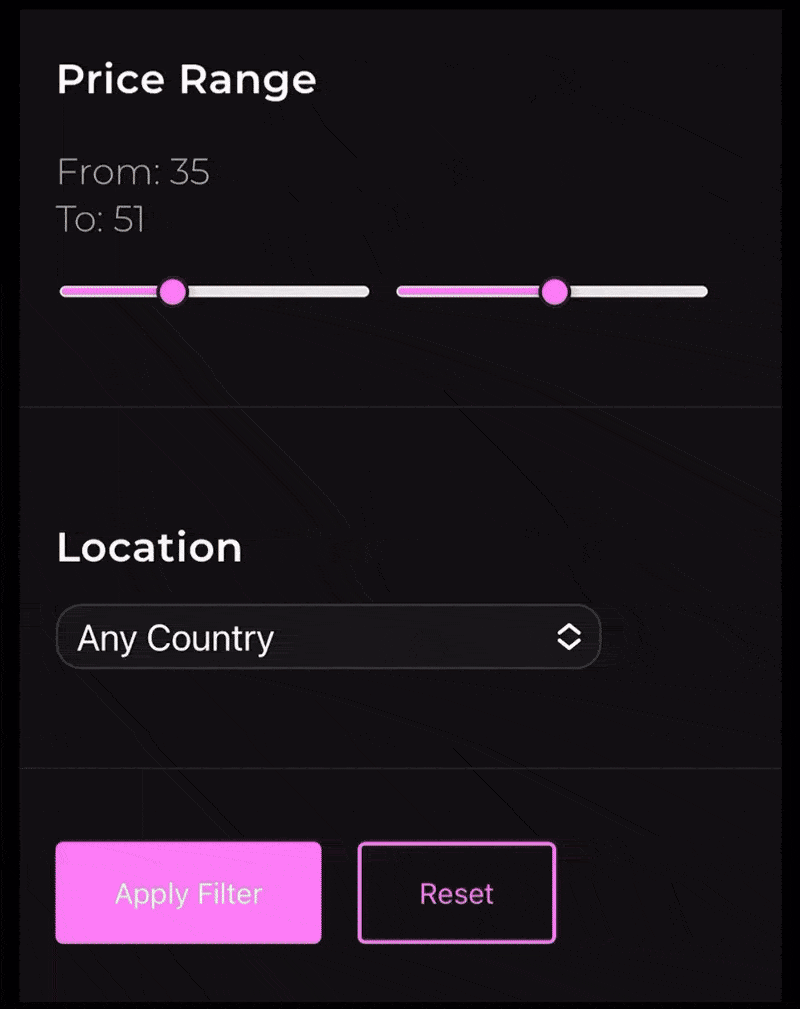
Task: Open the Any Country location dropdown
Action: [328, 637]
